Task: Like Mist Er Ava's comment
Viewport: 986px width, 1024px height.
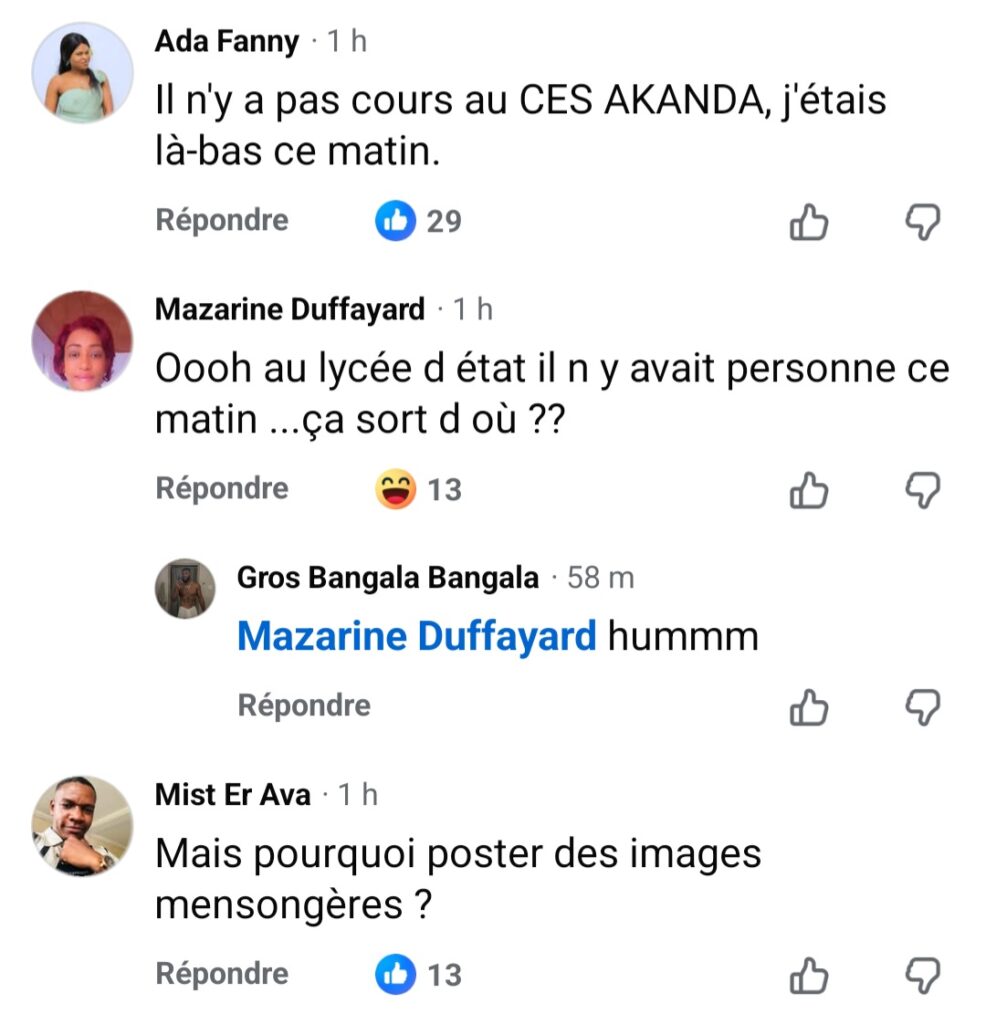Action: click(x=809, y=975)
